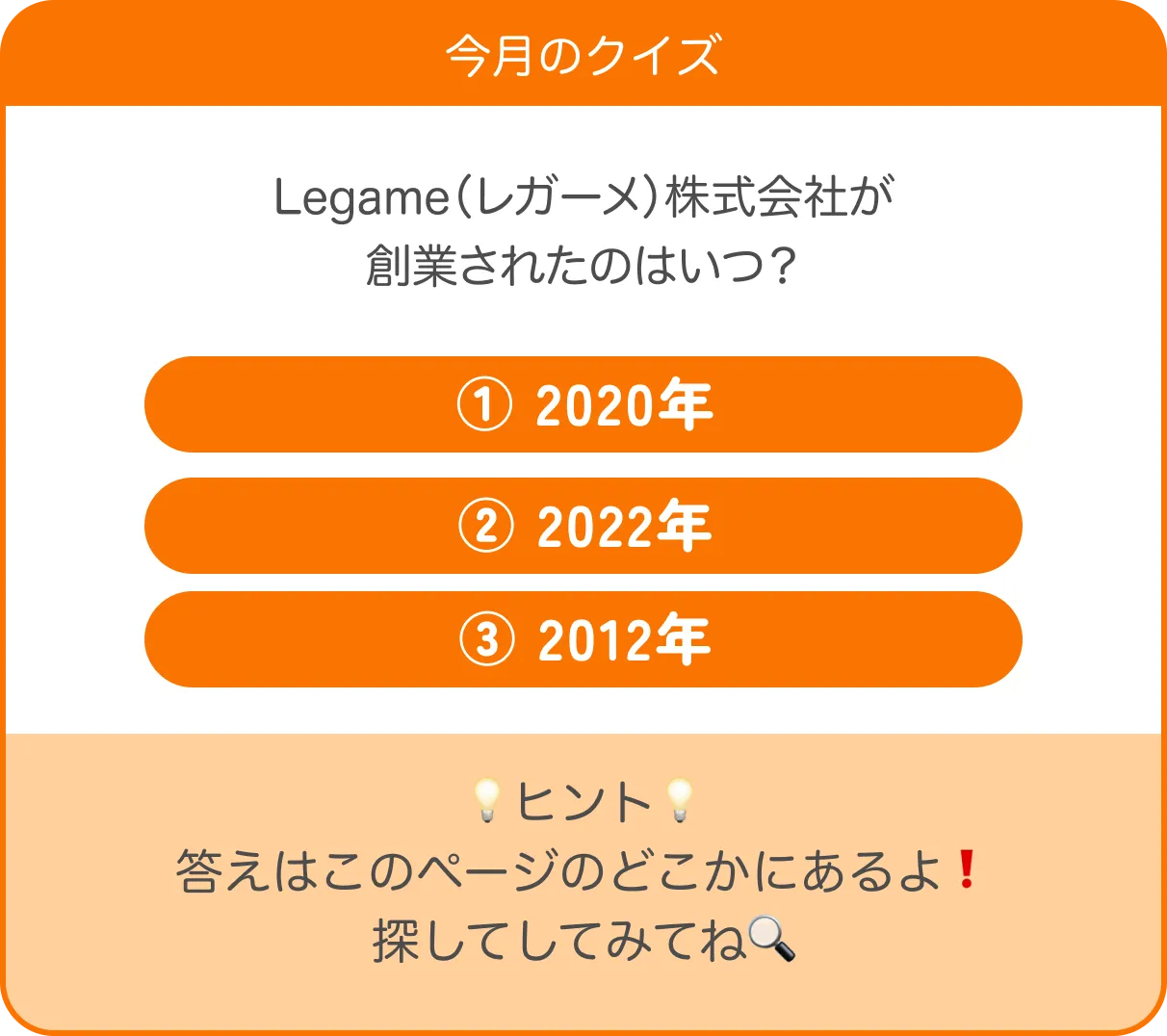Choose the ② 2022年 option

583,526
